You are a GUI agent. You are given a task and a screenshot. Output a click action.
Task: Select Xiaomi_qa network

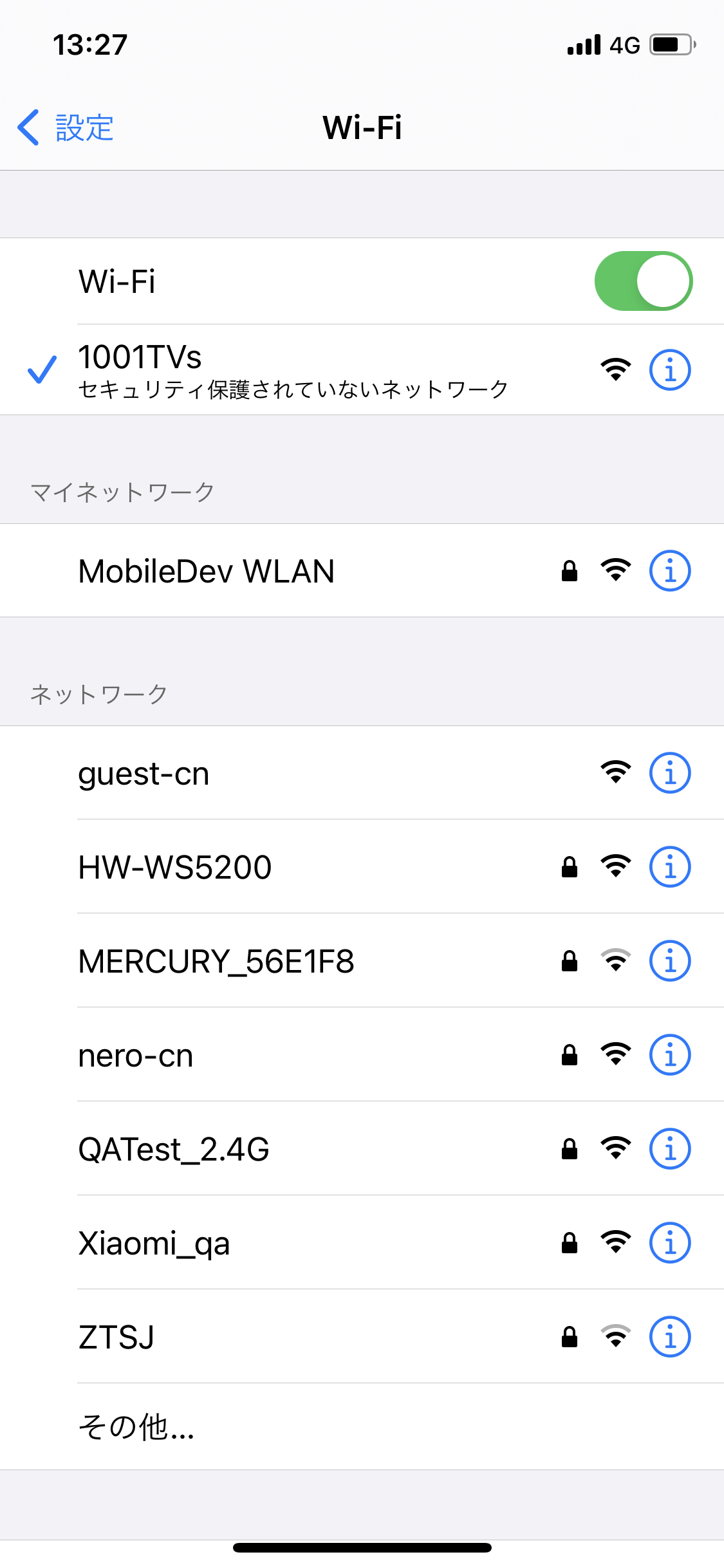[362, 1243]
